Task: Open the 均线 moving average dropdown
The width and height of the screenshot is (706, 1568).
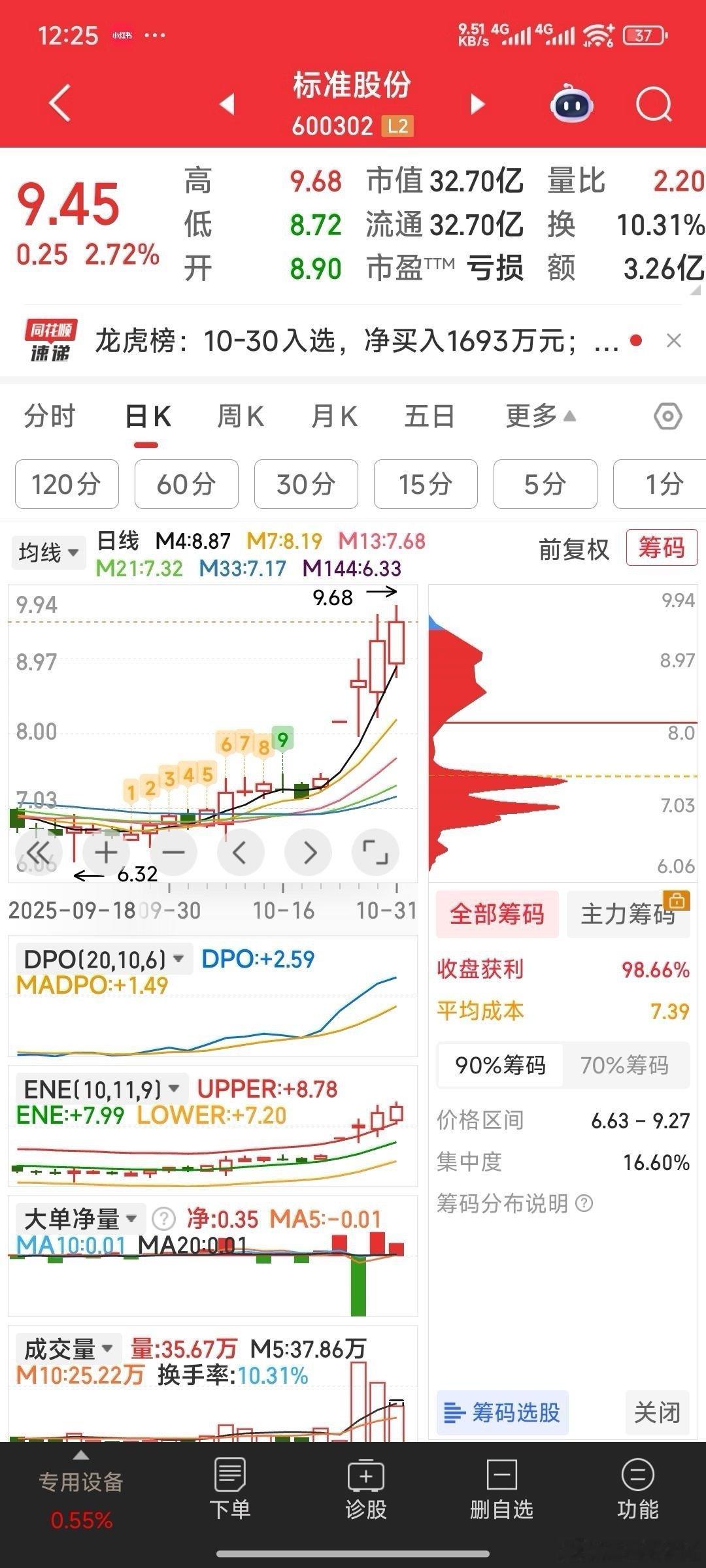Action: tap(48, 552)
